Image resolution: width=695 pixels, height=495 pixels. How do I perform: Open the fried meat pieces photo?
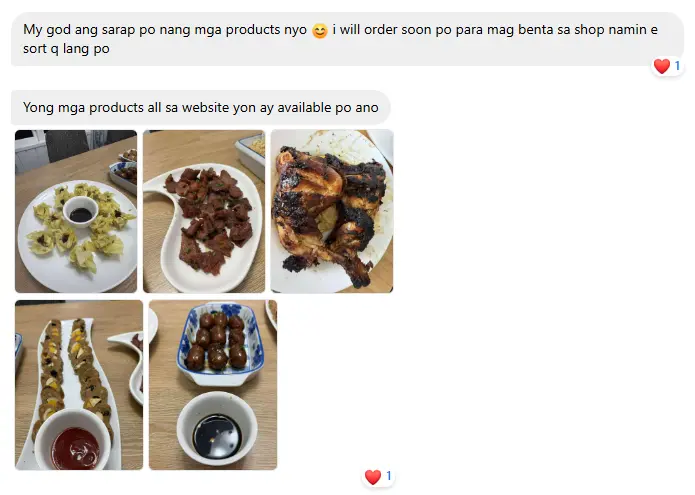click(x=204, y=211)
